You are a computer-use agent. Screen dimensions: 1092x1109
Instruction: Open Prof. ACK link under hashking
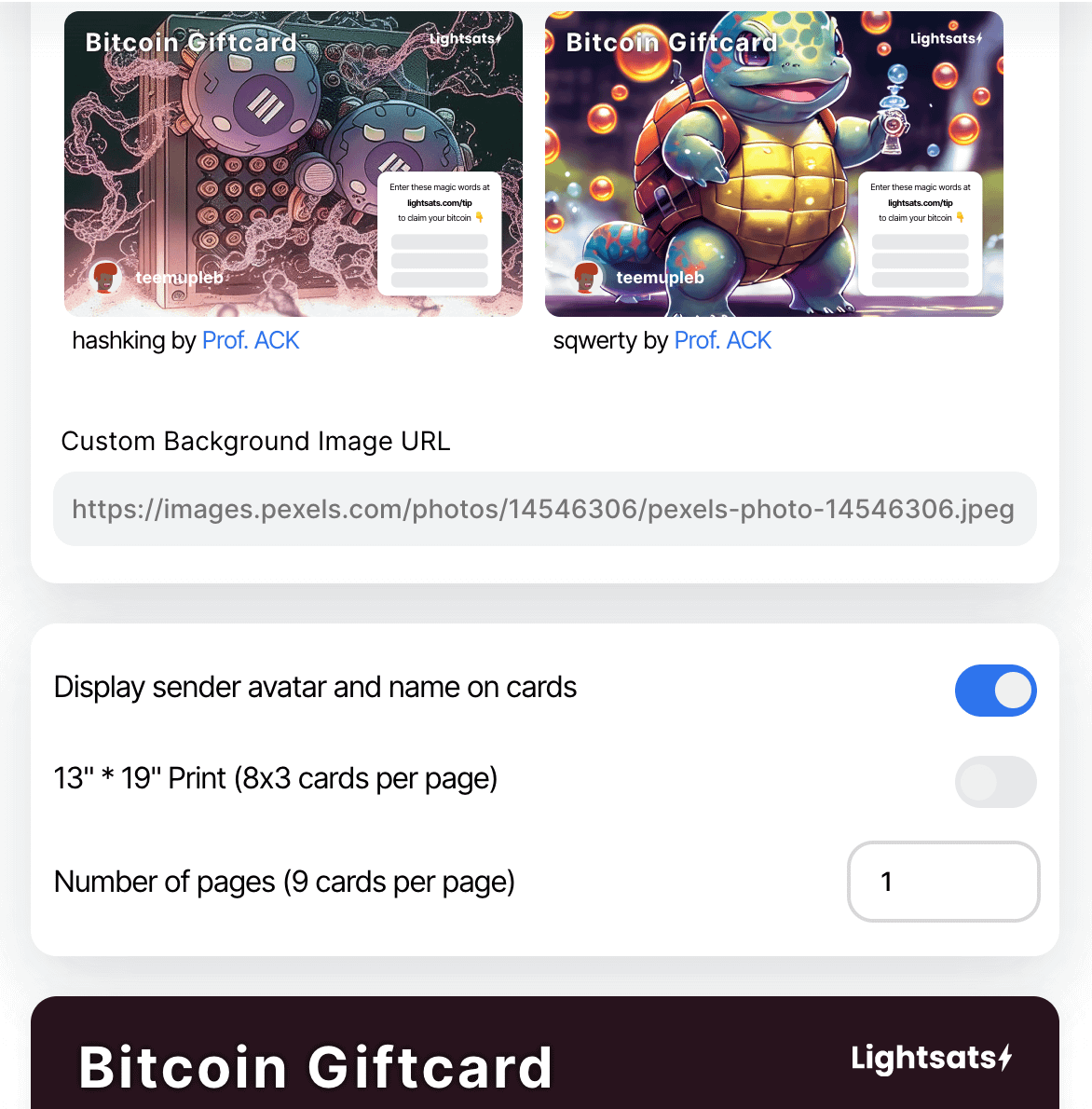251,341
